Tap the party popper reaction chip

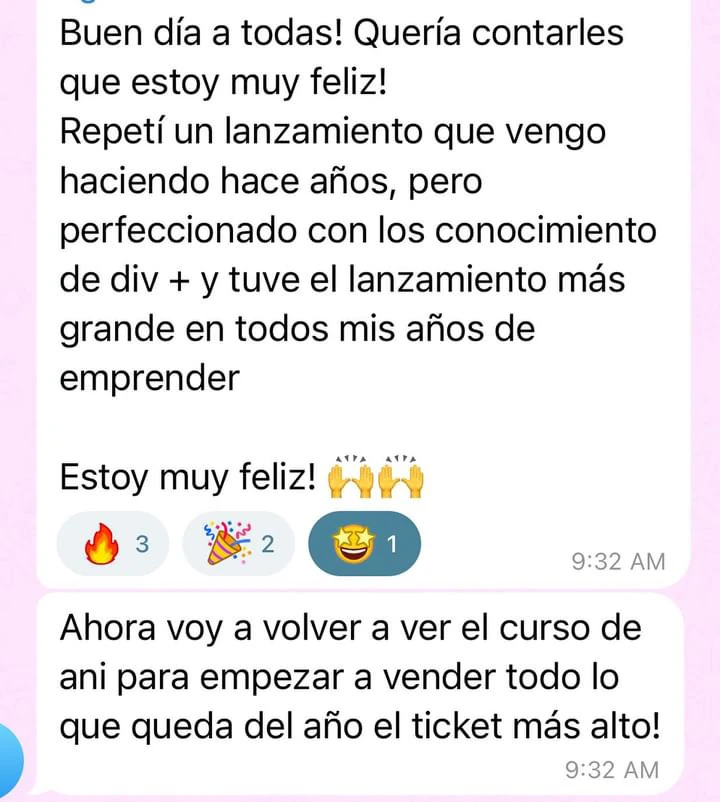coord(238,545)
